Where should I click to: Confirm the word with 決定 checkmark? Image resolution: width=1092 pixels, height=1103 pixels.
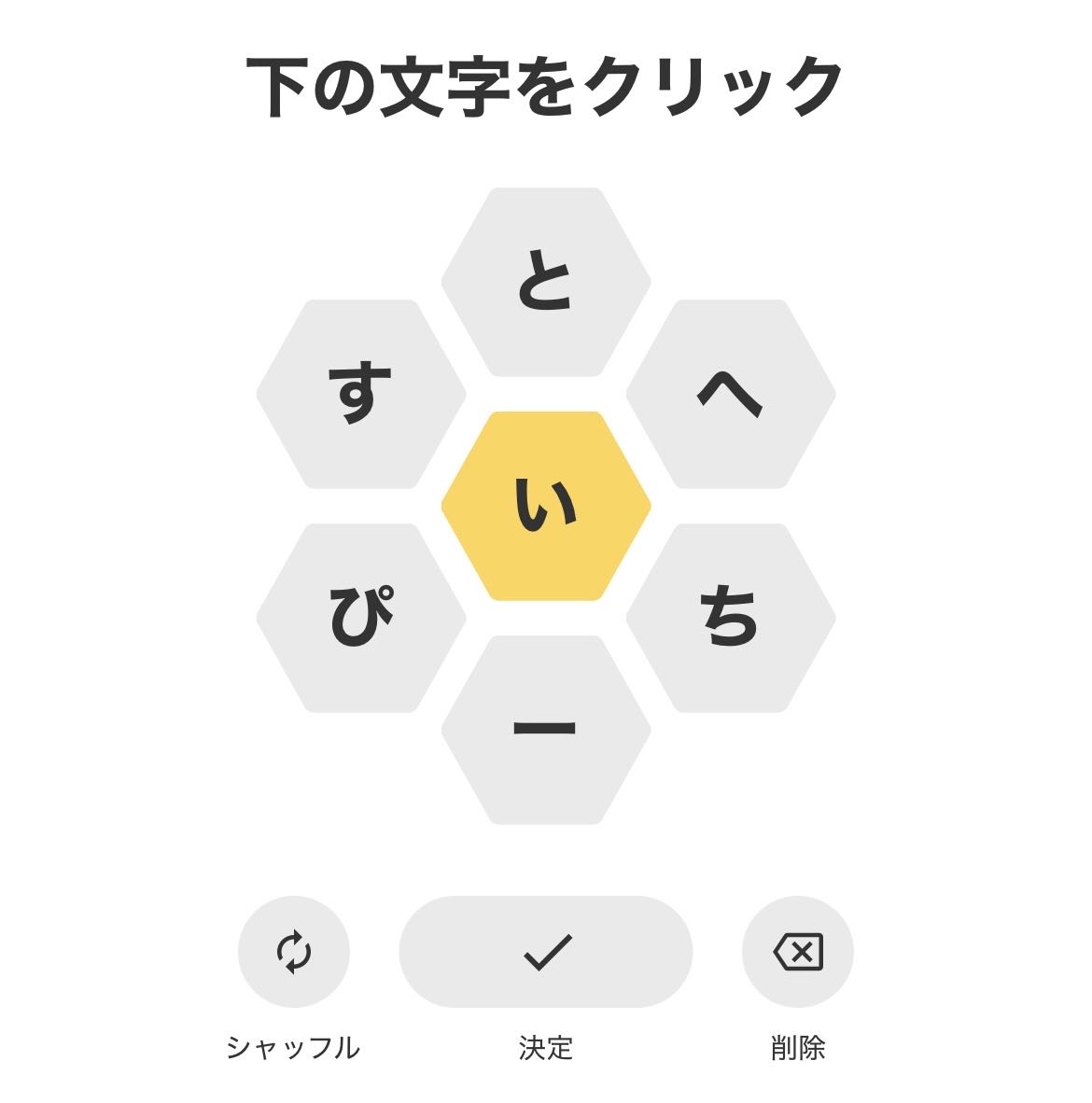pos(546,952)
